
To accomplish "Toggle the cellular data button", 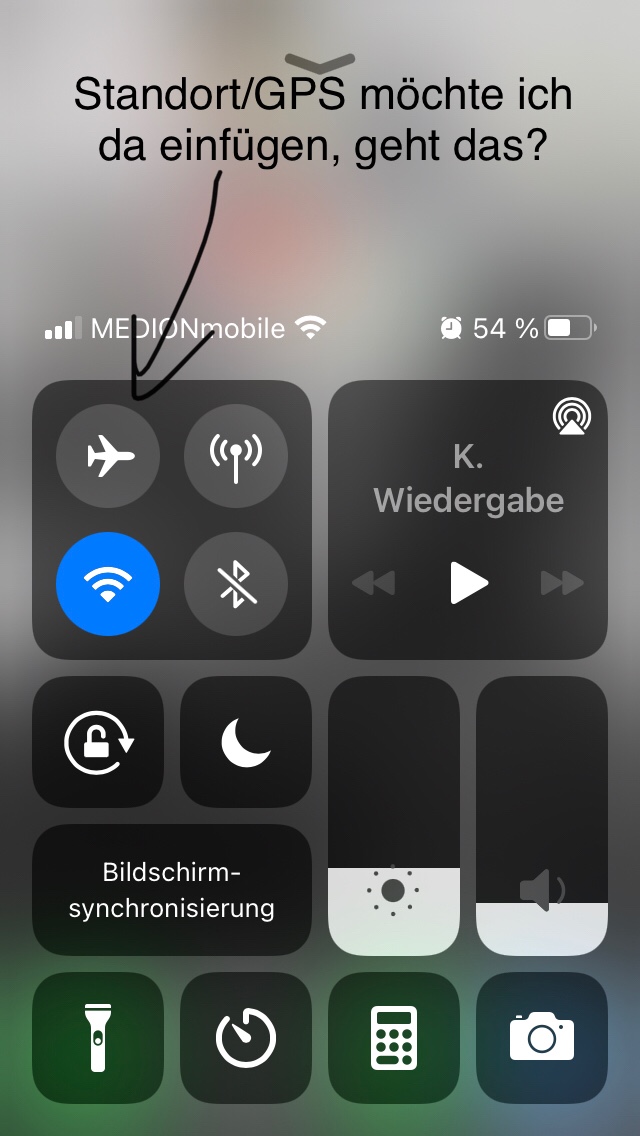I will point(236,456).
